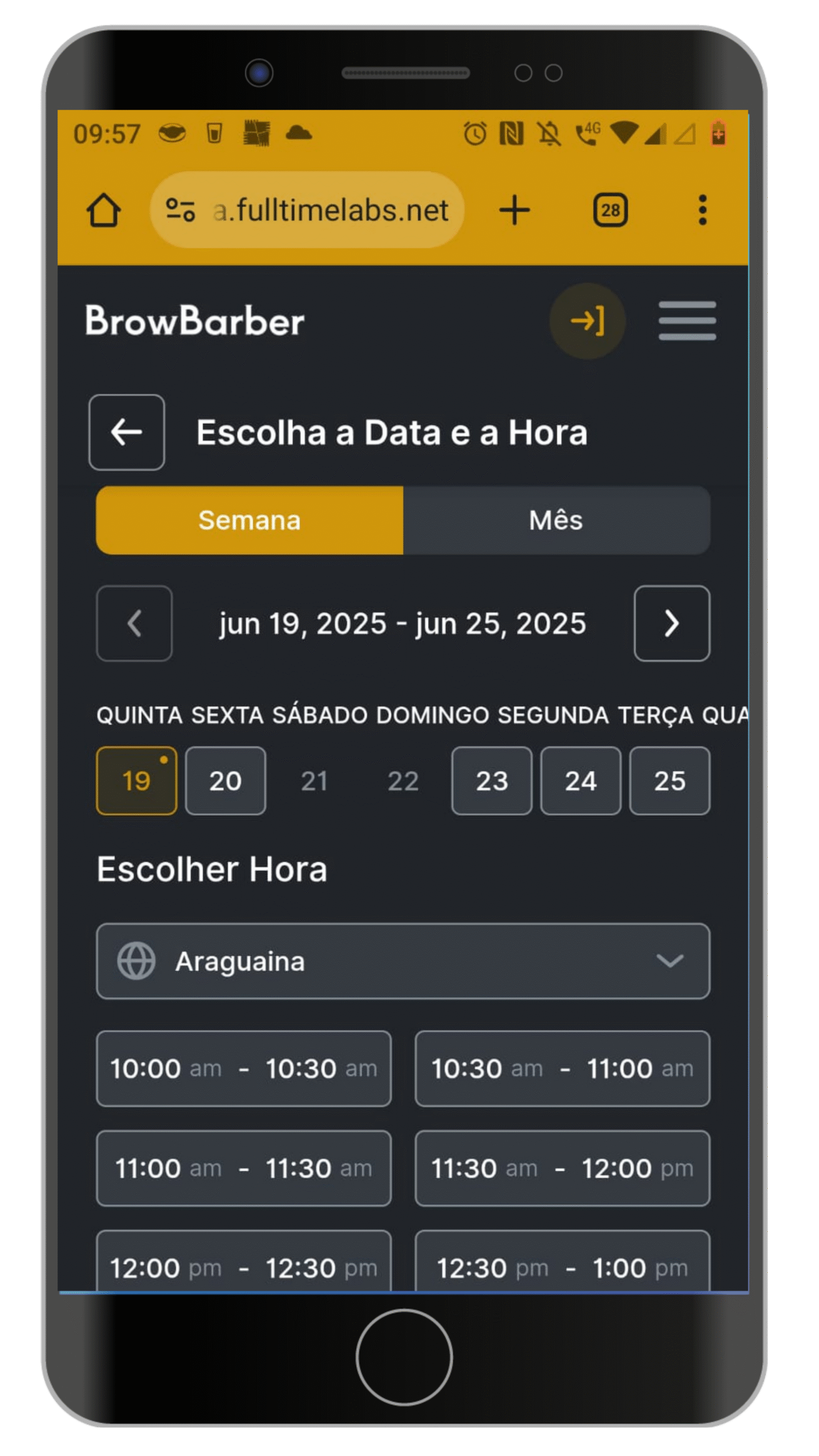Go to the previous week
Screen dimensions: 819x1456
tap(134, 623)
